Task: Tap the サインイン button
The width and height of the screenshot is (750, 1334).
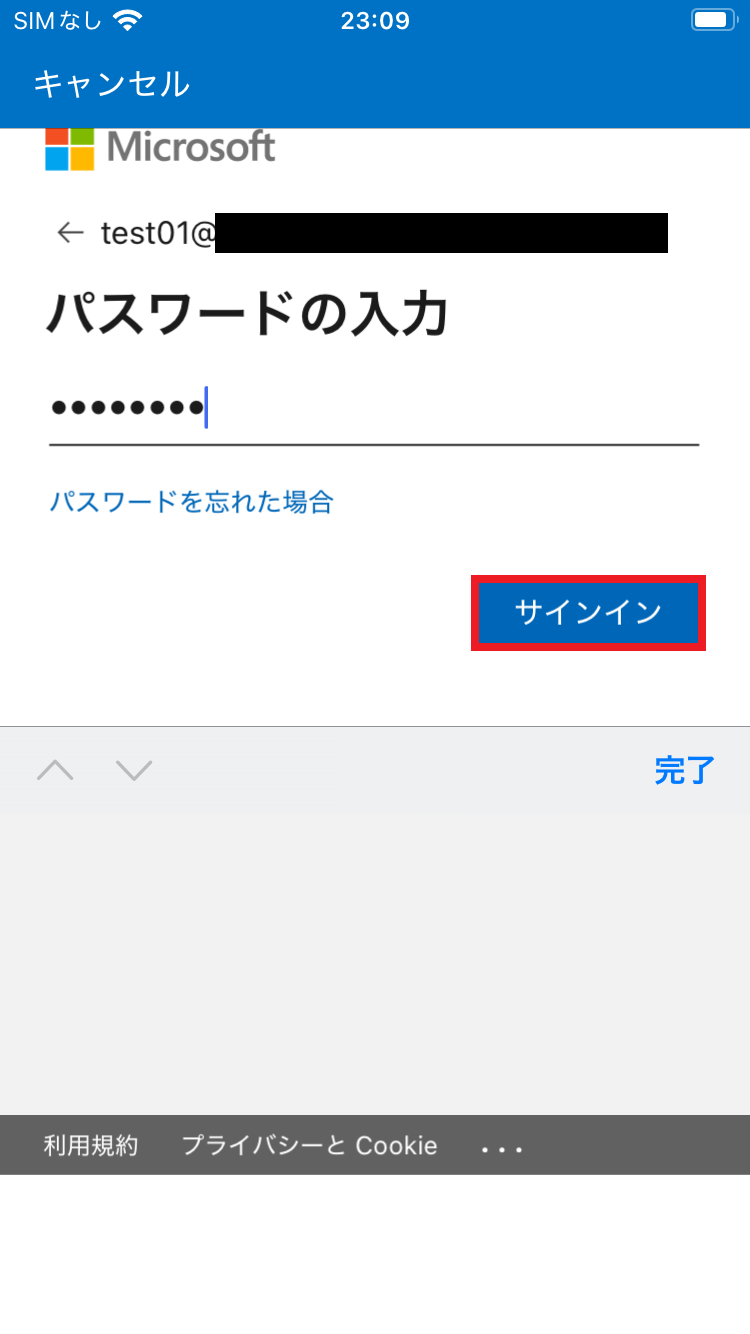Action: pos(588,613)
